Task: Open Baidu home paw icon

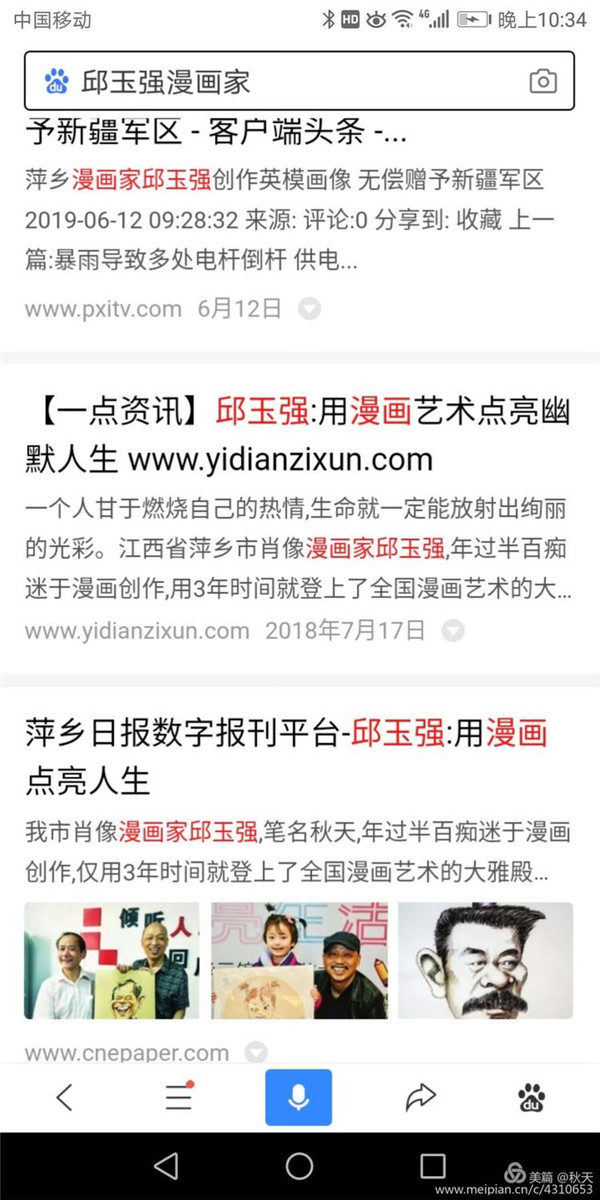Action: 532,1097
